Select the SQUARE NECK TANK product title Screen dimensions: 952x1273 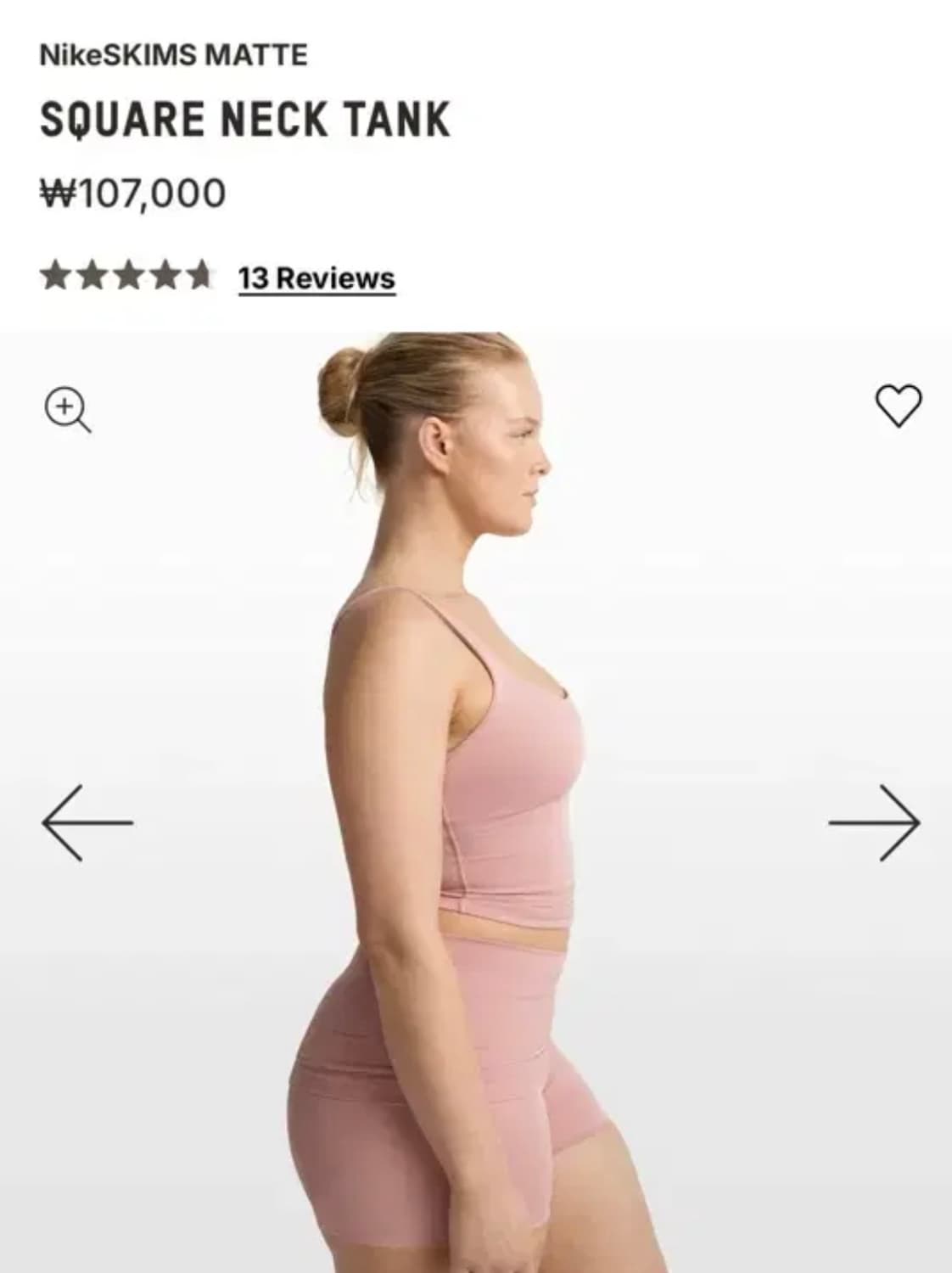(x=246, y=115)
